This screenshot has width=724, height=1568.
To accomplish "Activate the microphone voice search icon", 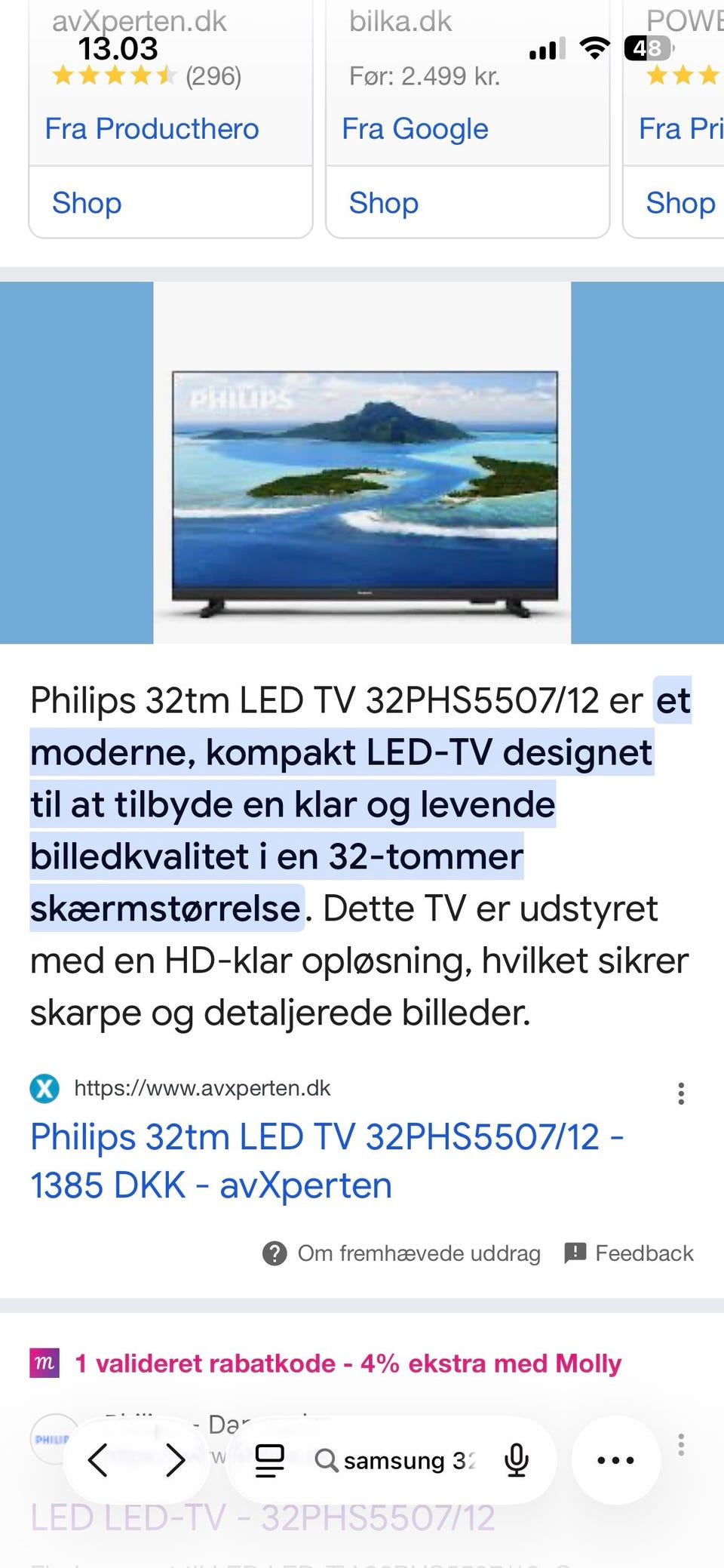I will click(515, 1458).
